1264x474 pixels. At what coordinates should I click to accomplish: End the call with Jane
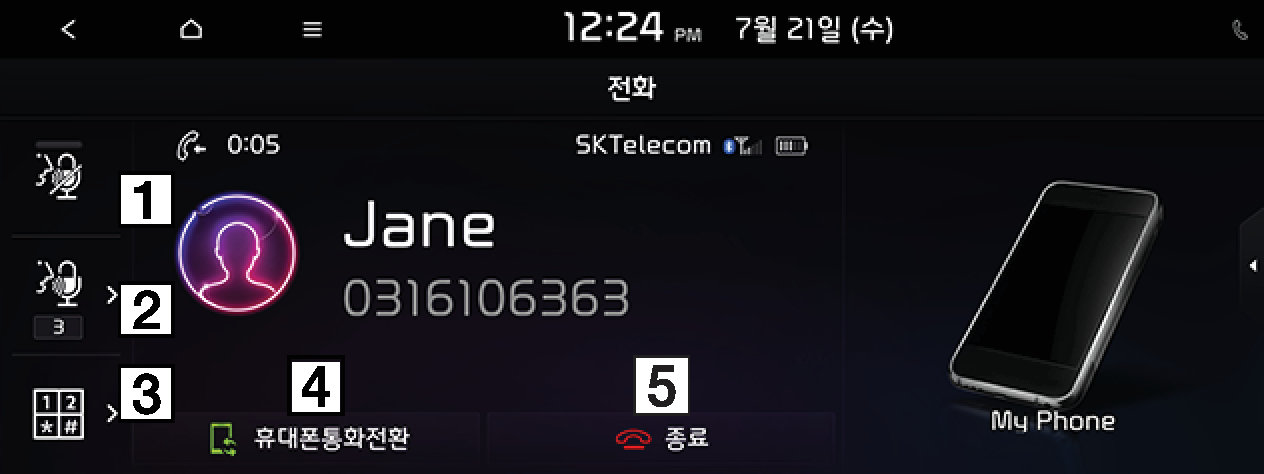point(661,438)
